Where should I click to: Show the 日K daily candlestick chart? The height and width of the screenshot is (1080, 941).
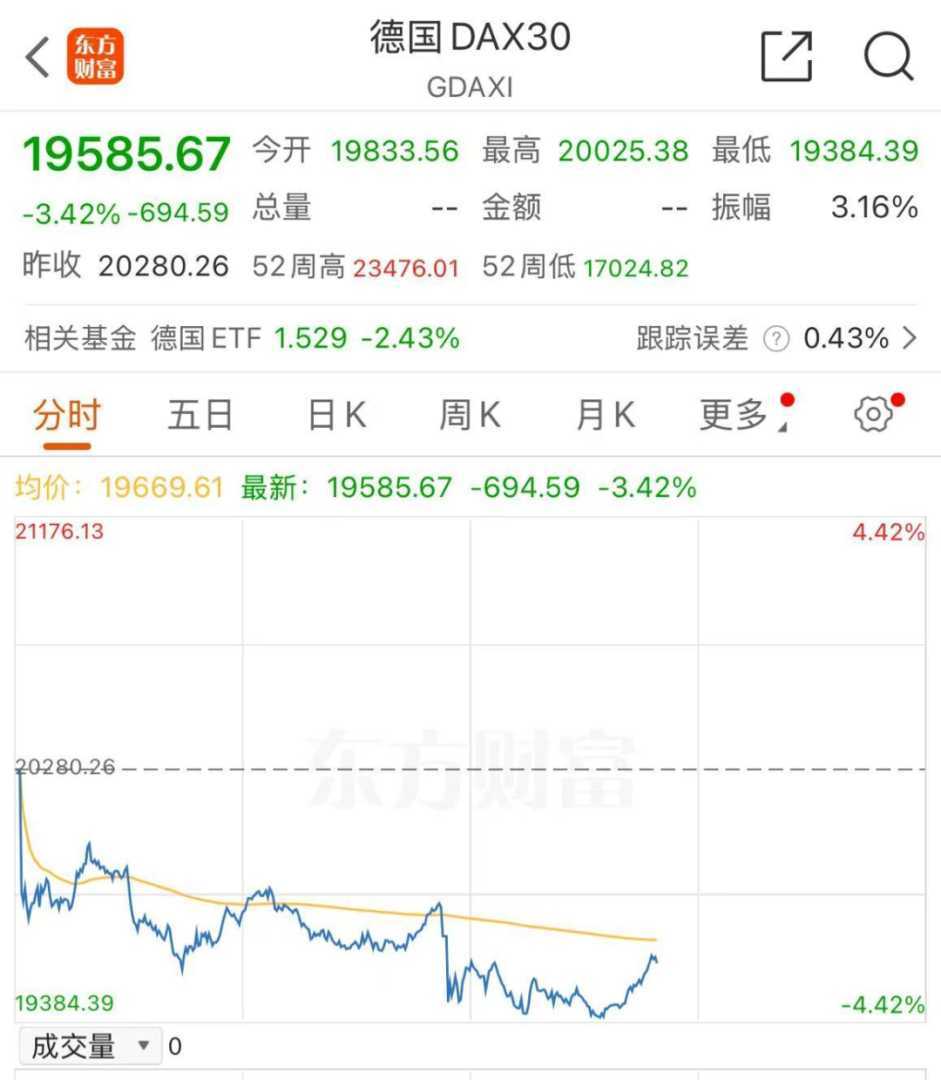(336, 415)
